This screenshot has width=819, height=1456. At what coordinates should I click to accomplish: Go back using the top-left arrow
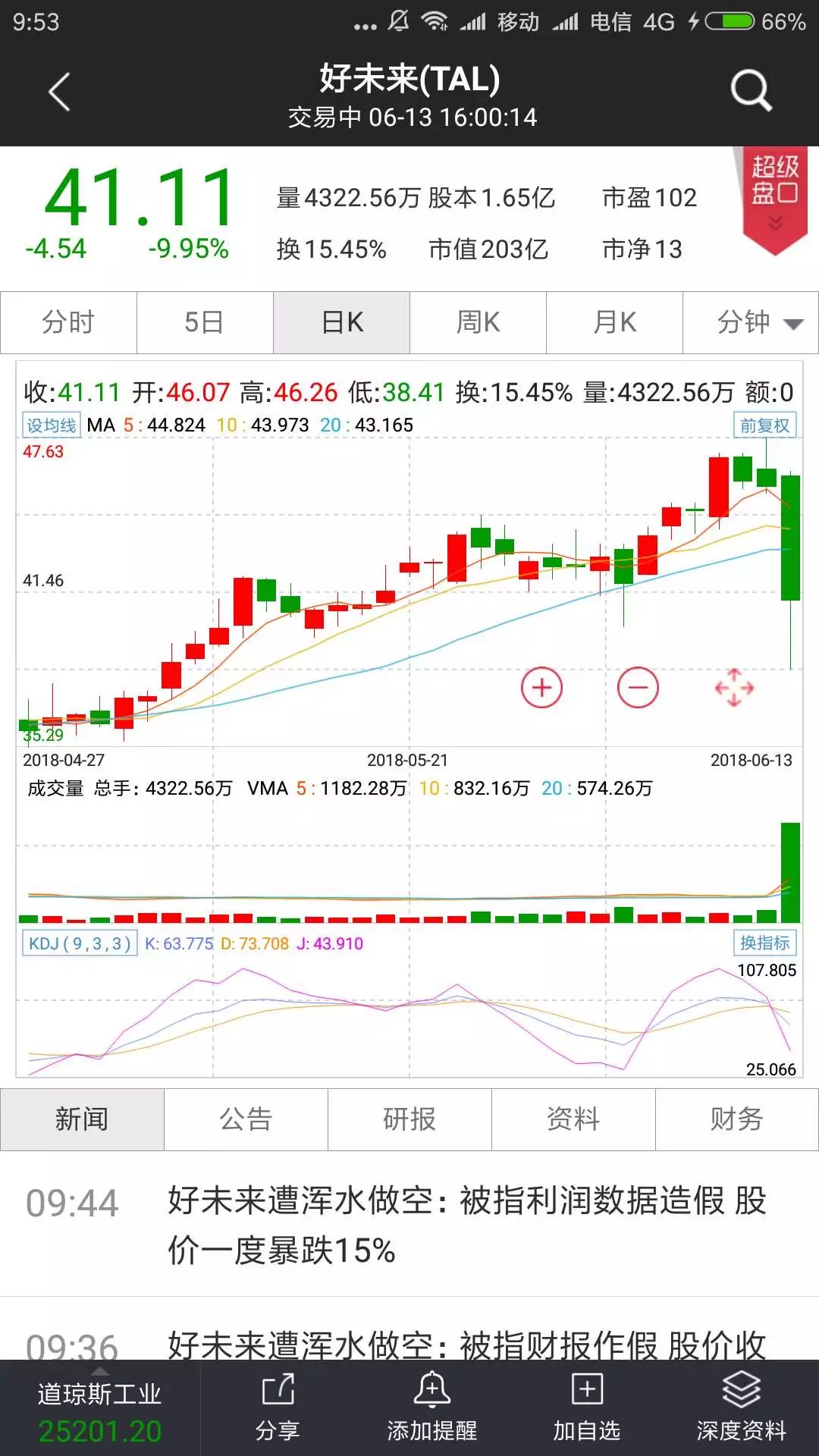coord(59,93)
